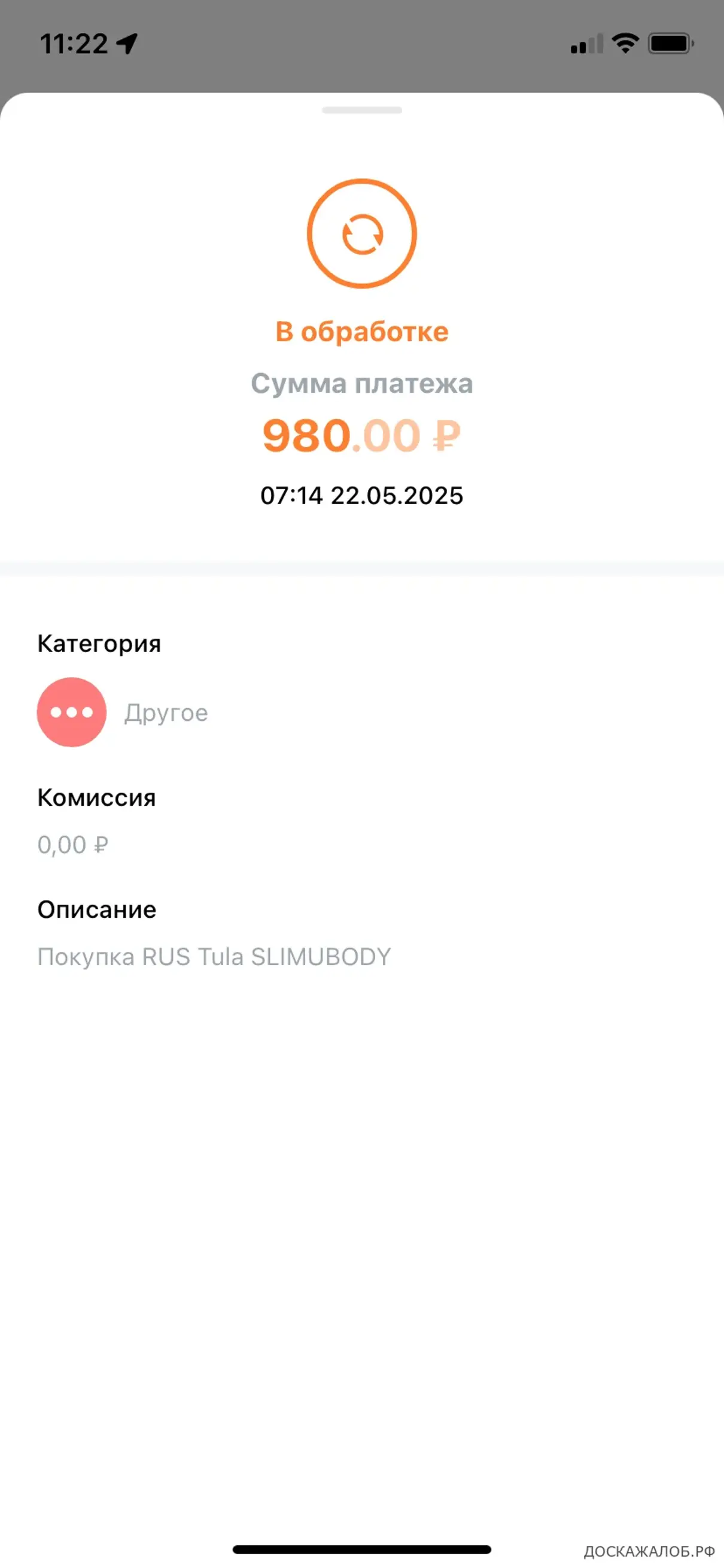The image size is (724, 1568).
Task: Tap the sheet grabber handle
Action: pyautogui.click(x=362, y=110)
